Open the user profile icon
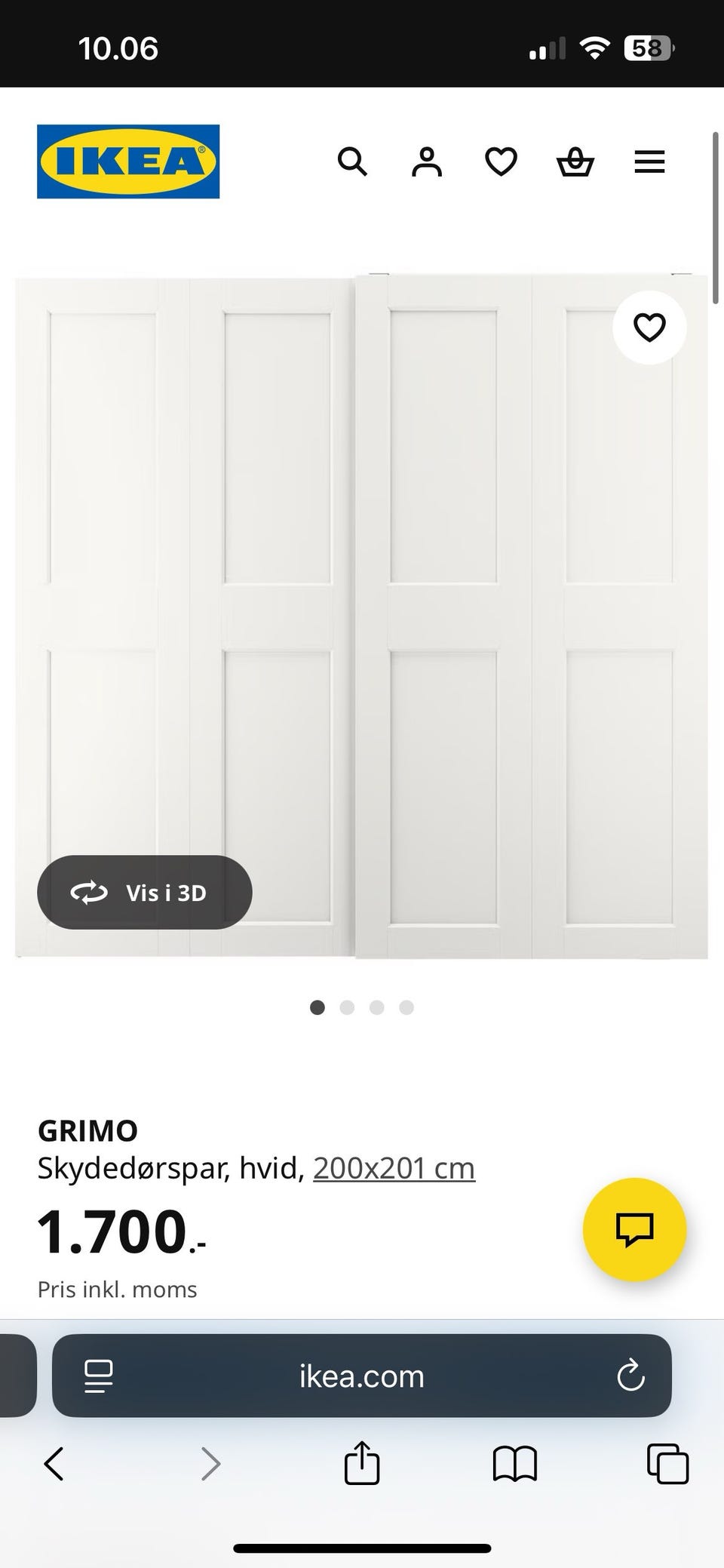Image resolution: width=724 pixels, height=1568 pixels. (426, 161)
